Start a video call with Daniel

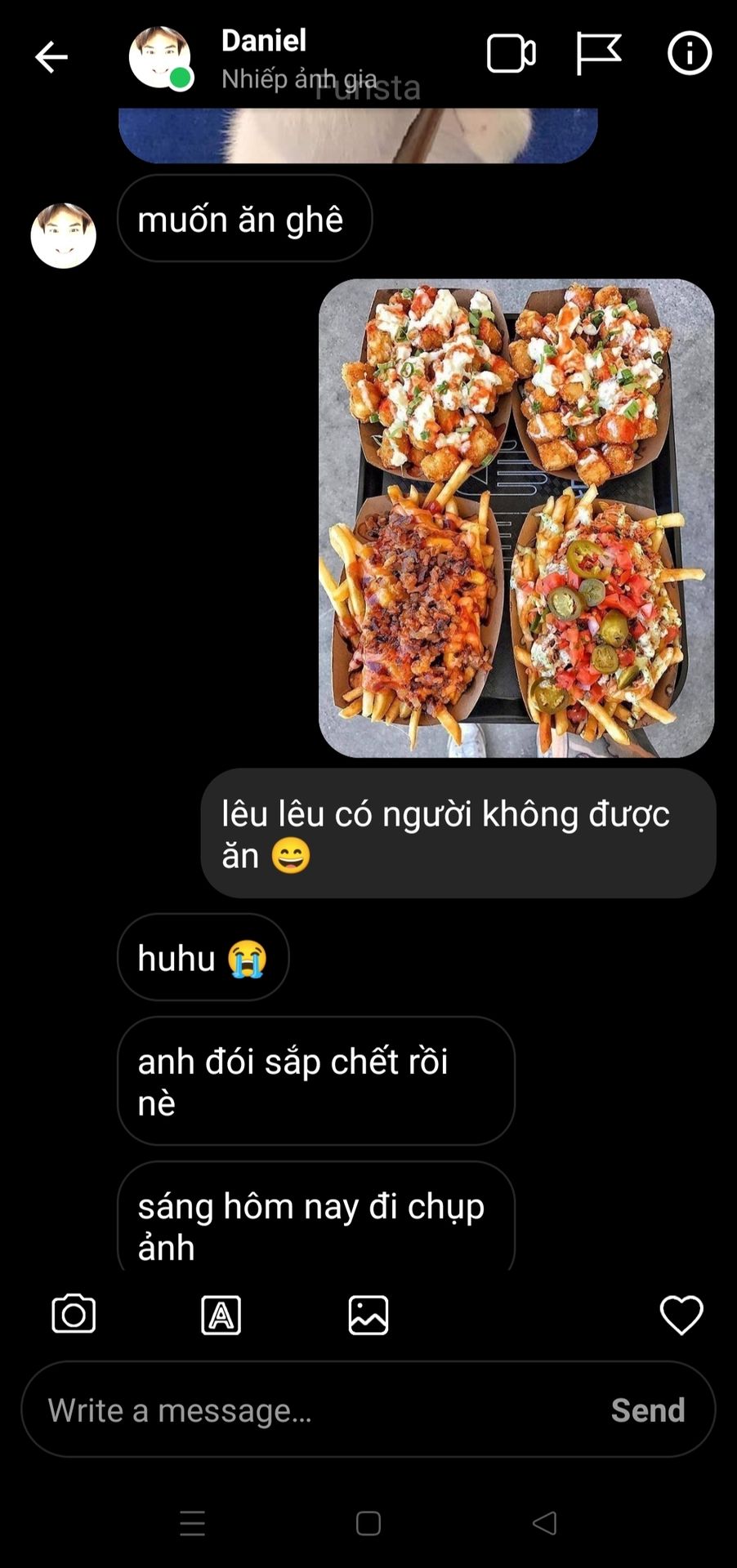tap(511, 55)
